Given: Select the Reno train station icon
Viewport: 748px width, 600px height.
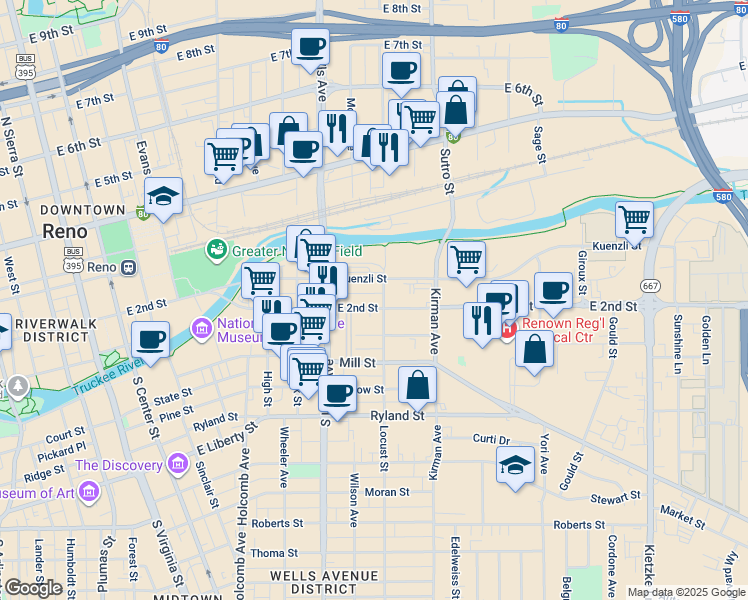Looking at the screenshot, I should [x=128, y=268].
